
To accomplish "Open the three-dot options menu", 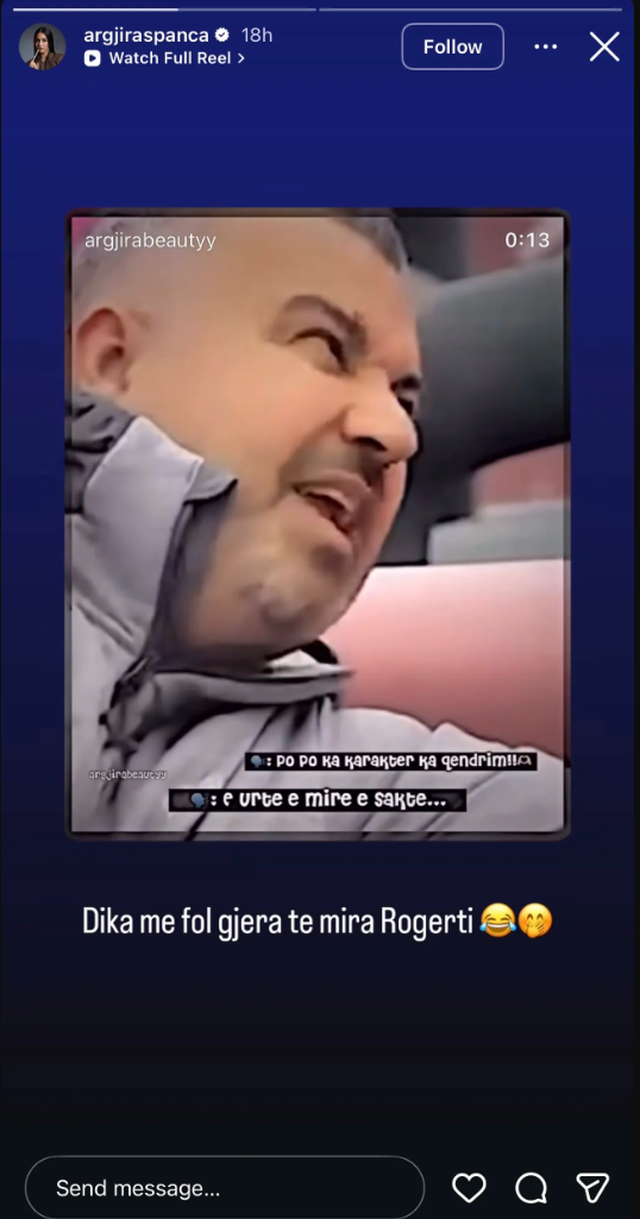I will click(545, 47).
